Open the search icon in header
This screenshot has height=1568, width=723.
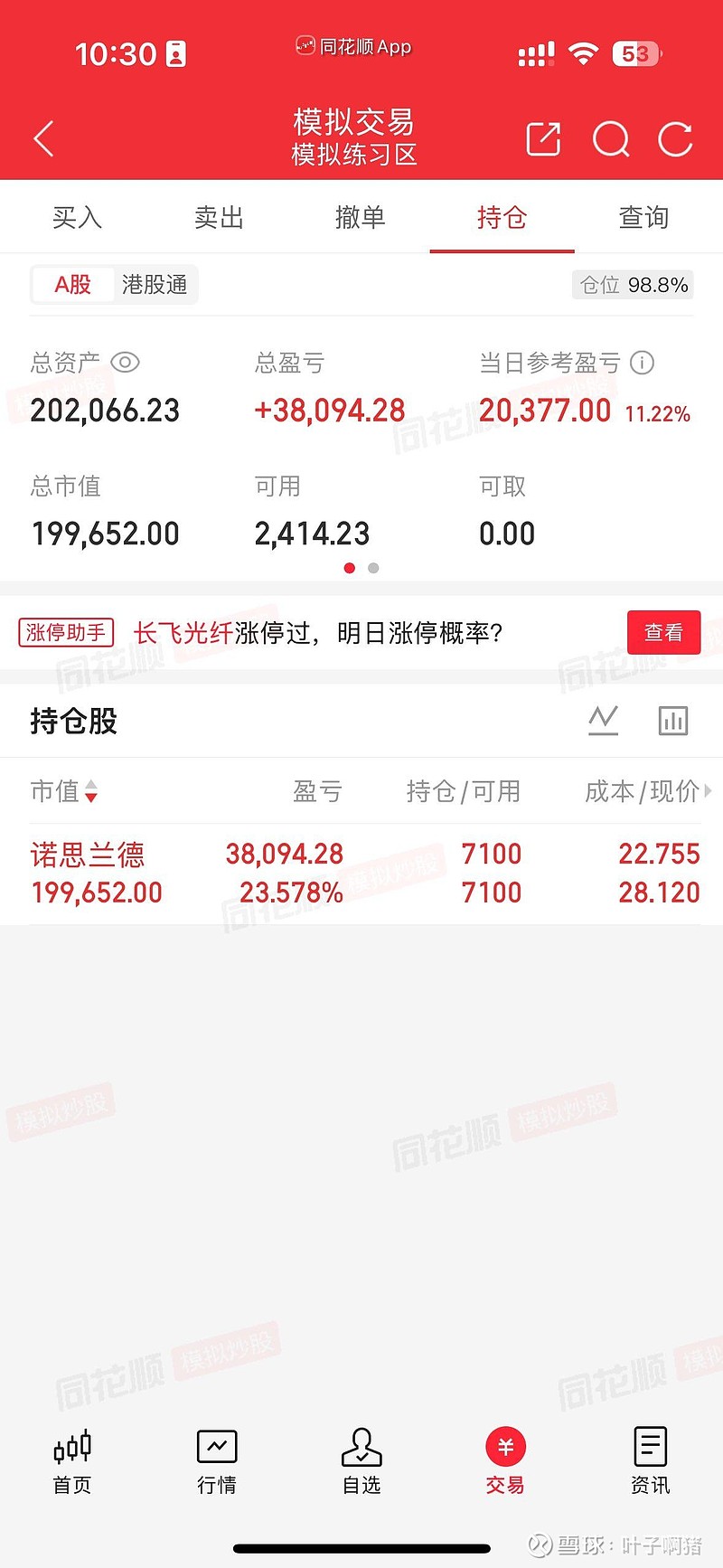[611, 139]
